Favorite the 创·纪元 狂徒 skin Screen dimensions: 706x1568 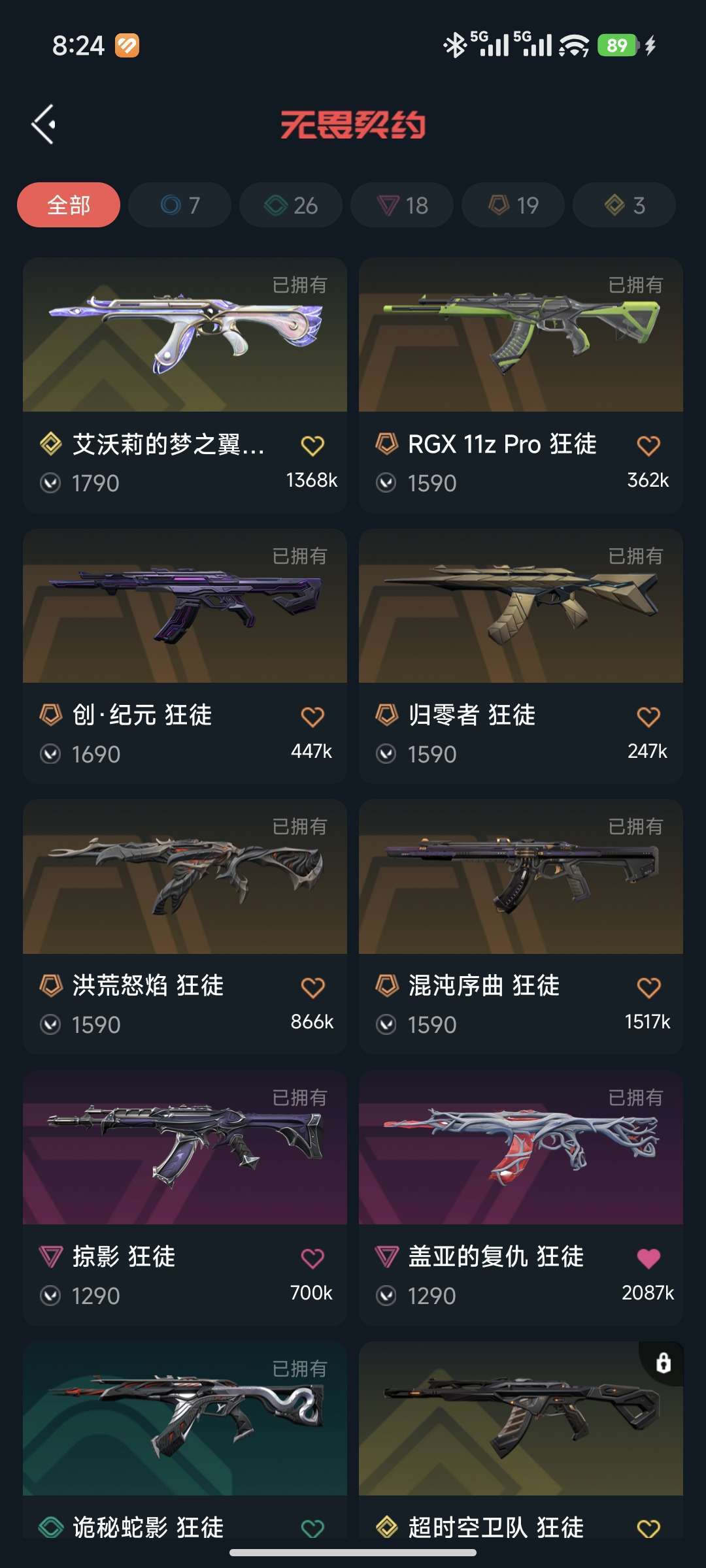click(x=312, y=717)
